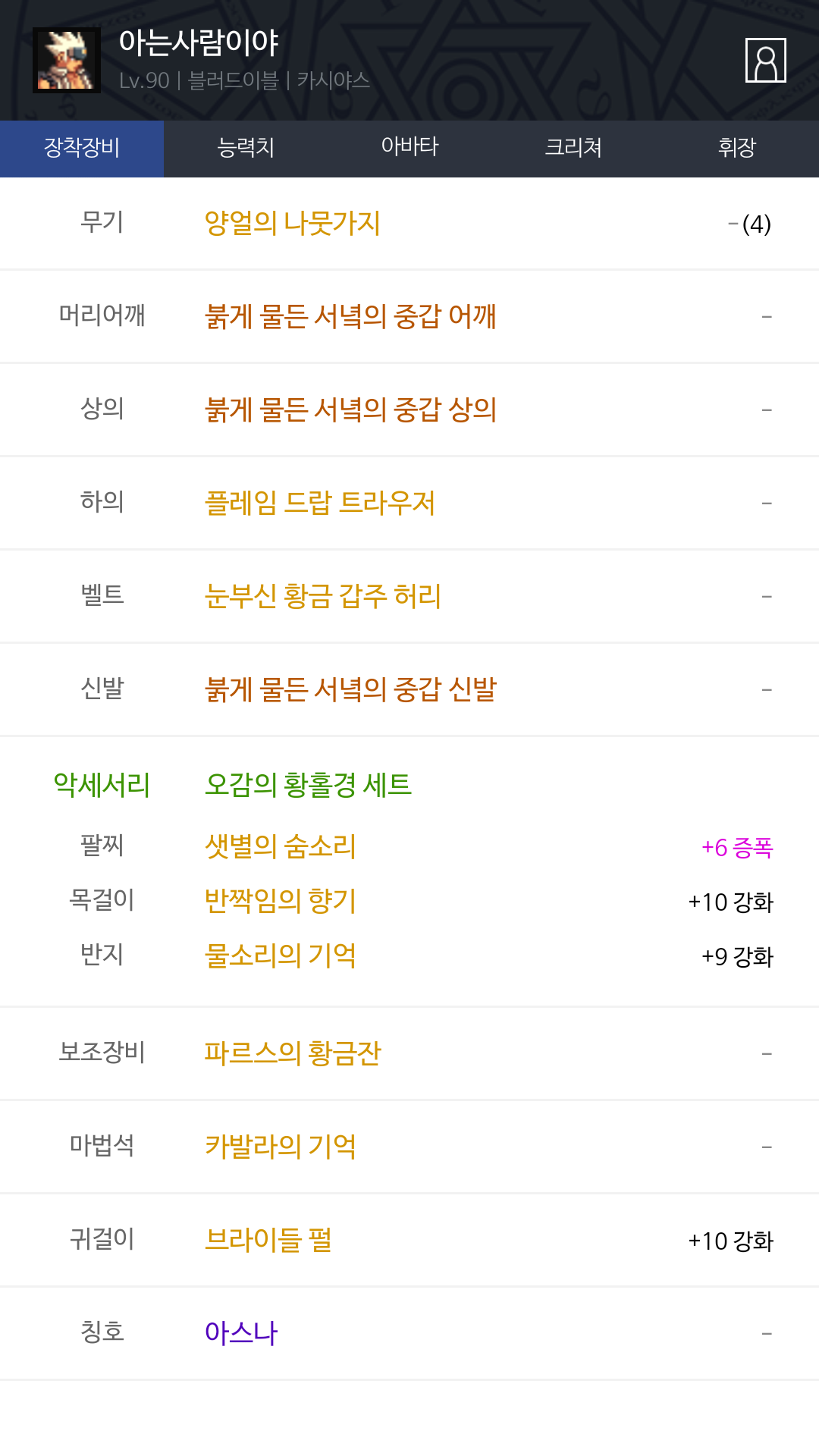This screenshot has height=1456, width=819.
Task: Open the profile icon in the header
Action: 766,60
